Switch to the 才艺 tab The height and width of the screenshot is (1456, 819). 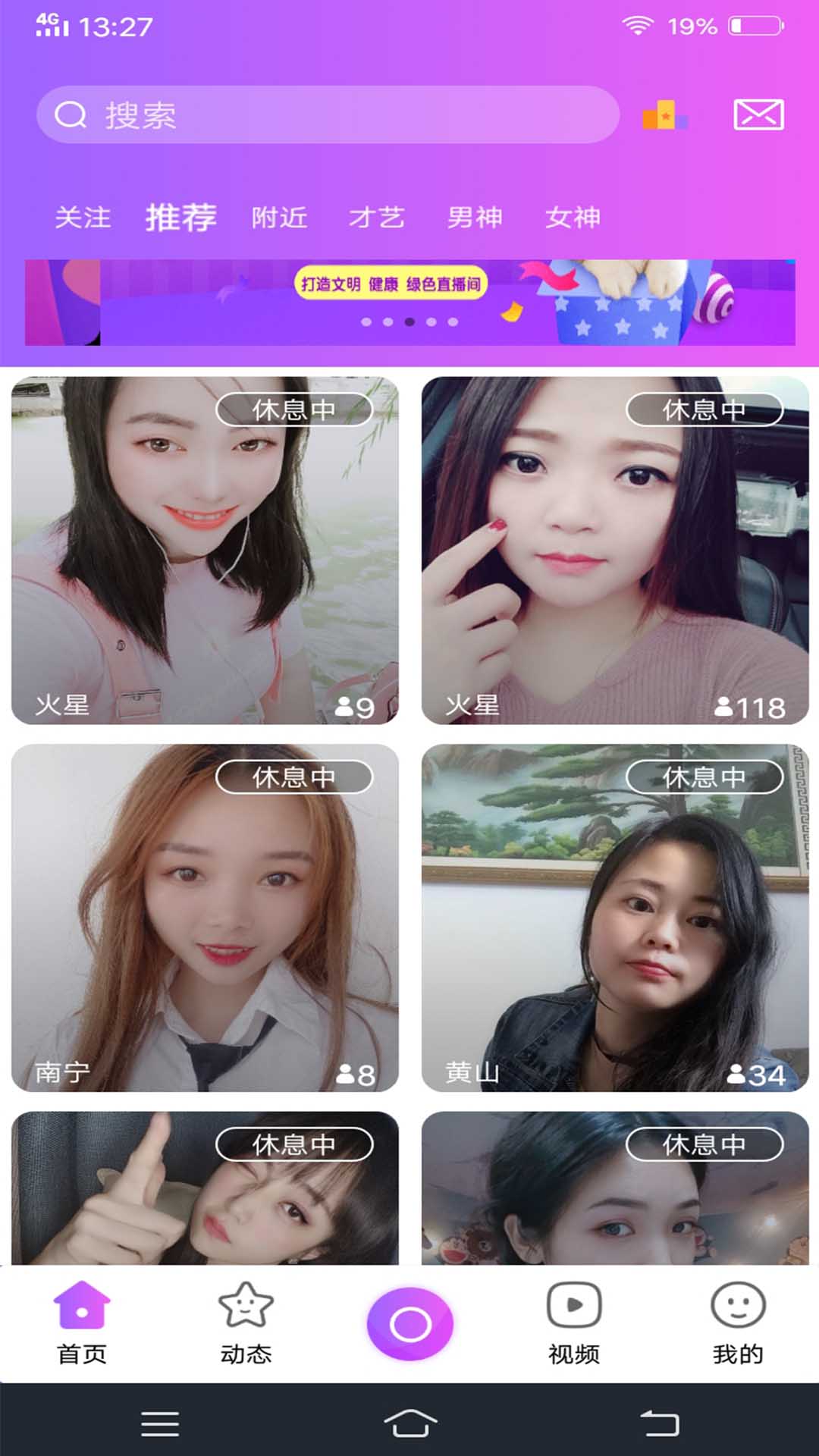tap(376, 218)
